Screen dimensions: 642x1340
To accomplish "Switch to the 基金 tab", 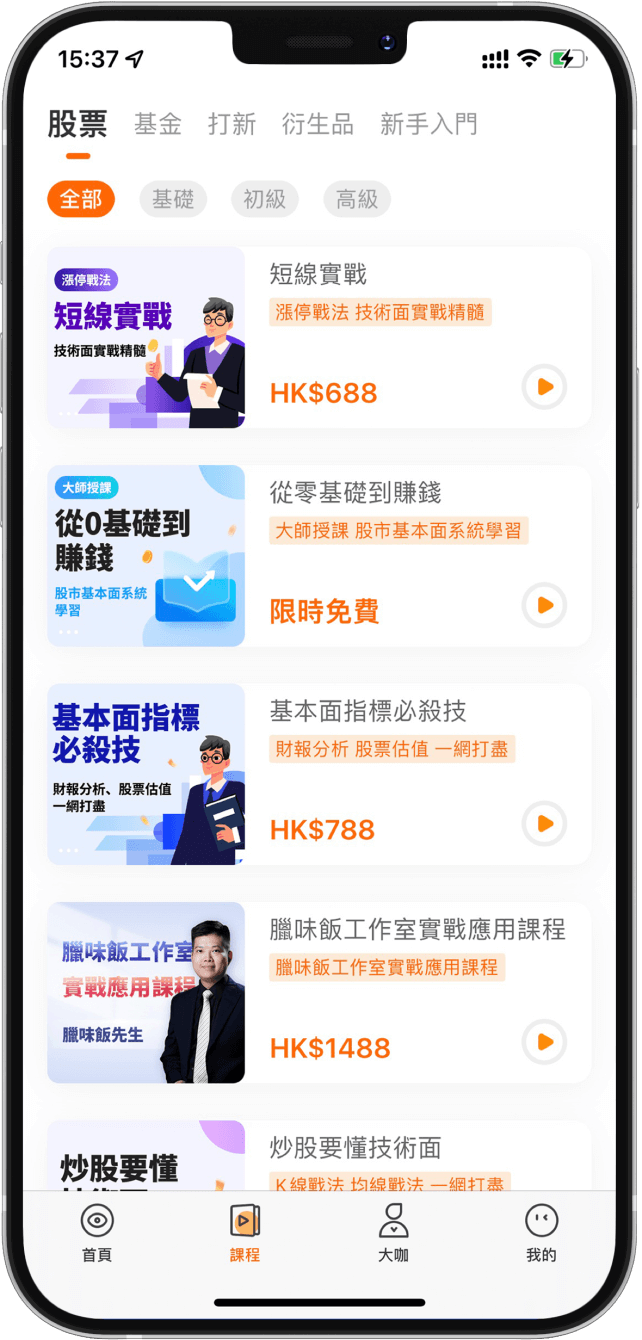I will click(158, 125).
